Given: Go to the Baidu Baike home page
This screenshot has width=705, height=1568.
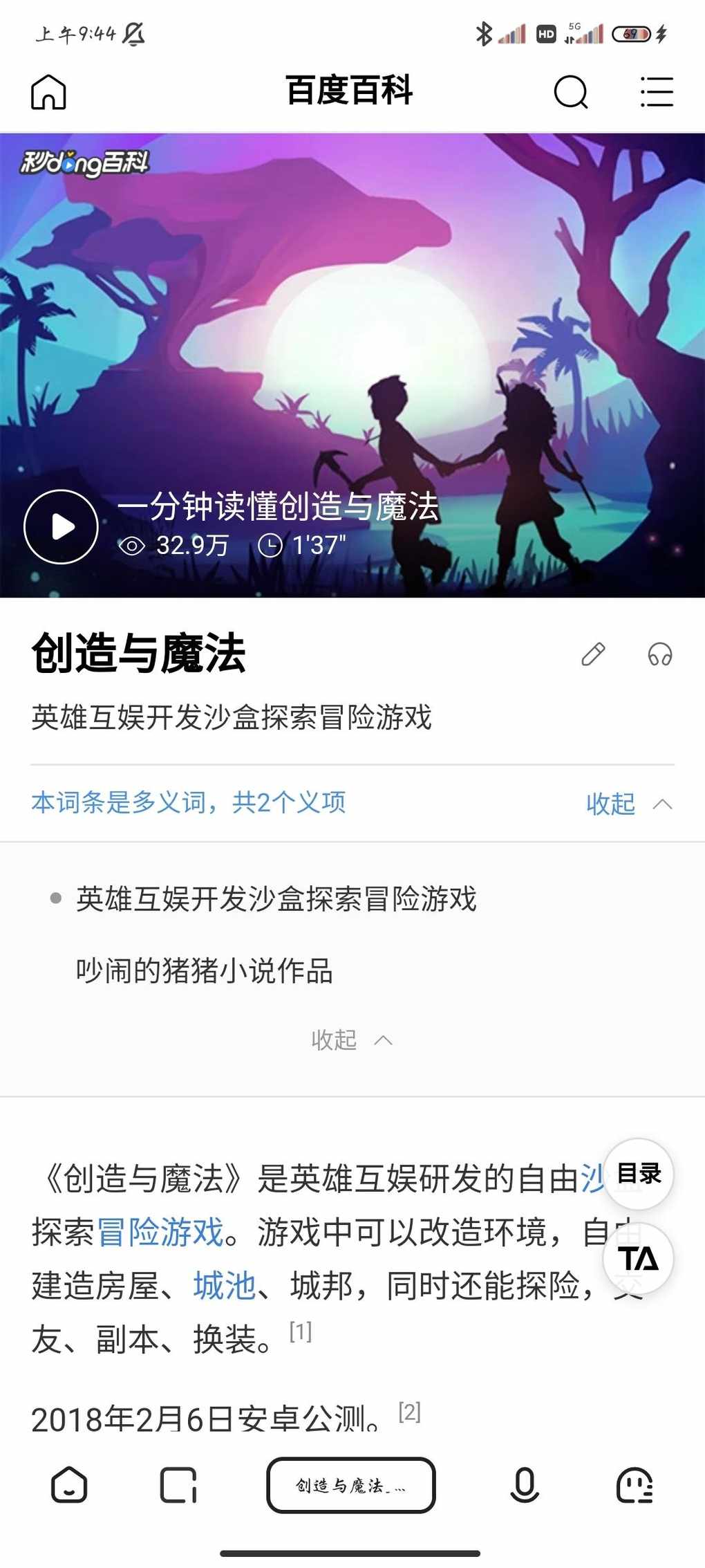Looking at the screenshot, I should point(48,92).
